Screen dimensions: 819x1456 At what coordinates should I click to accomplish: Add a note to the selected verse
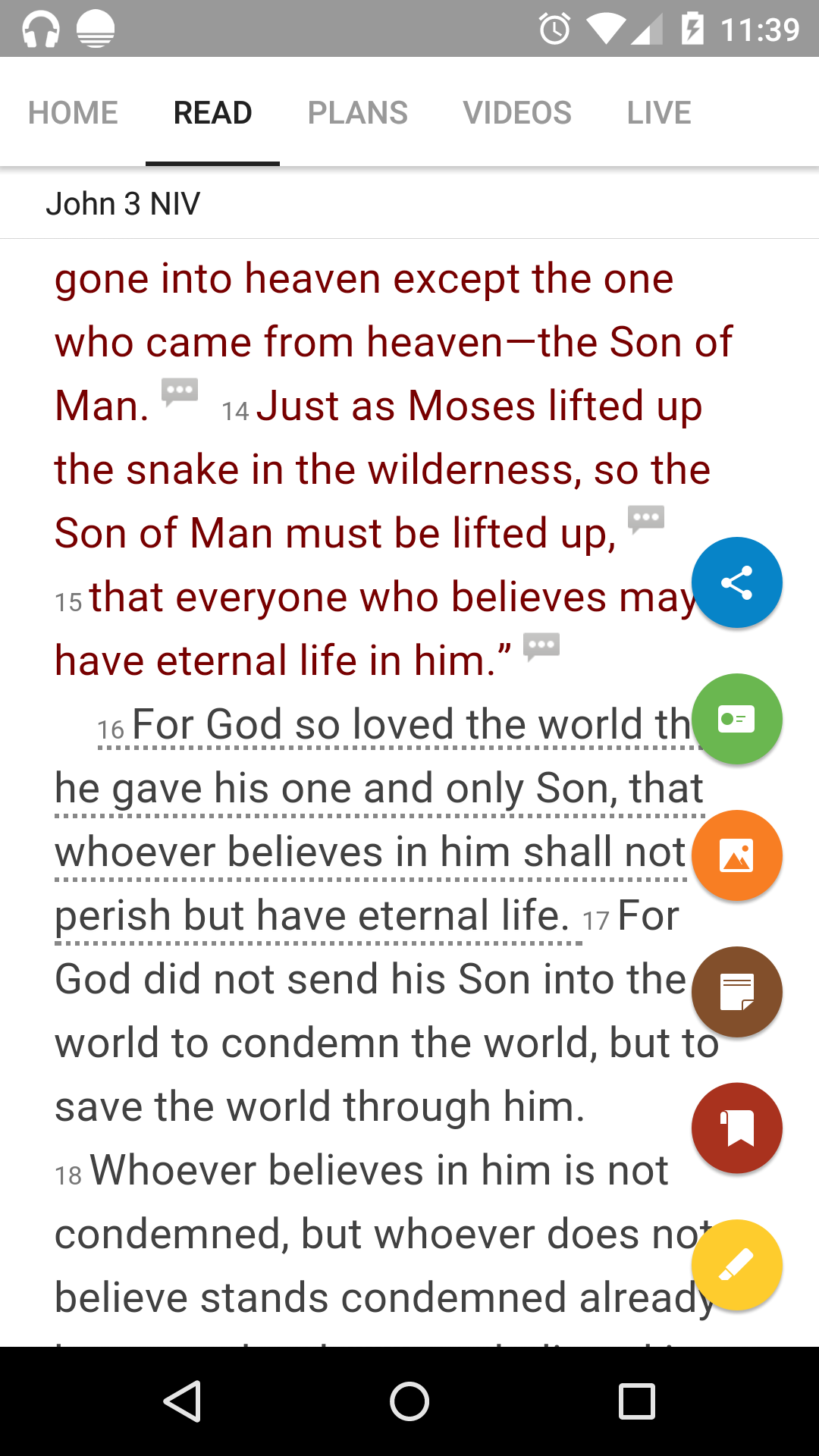(x=736, y=992)
